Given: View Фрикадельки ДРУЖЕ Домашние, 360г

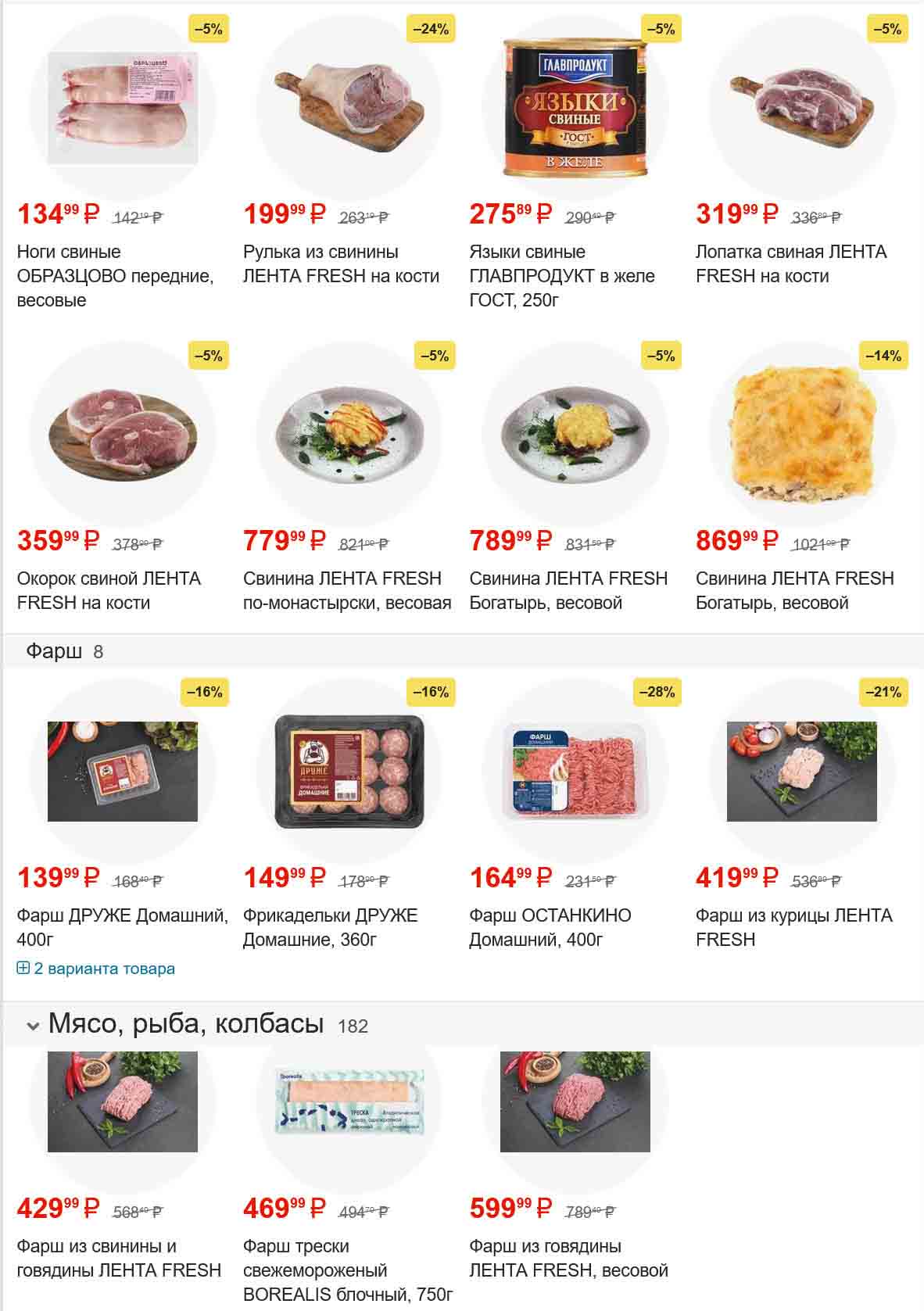Looking at the screenshot, I should pos(330,926).
